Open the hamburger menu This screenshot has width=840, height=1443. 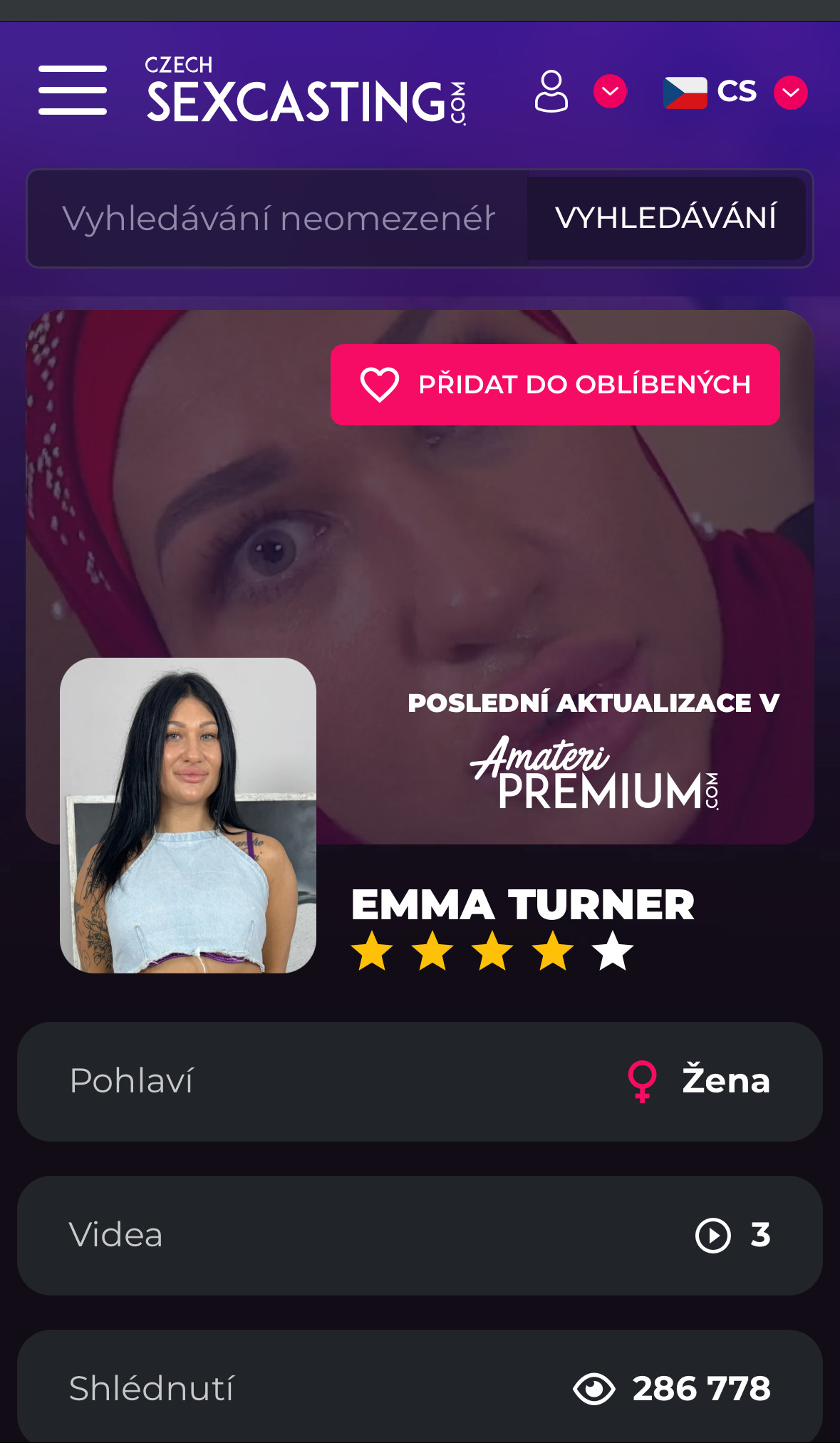tap(73, 90)
